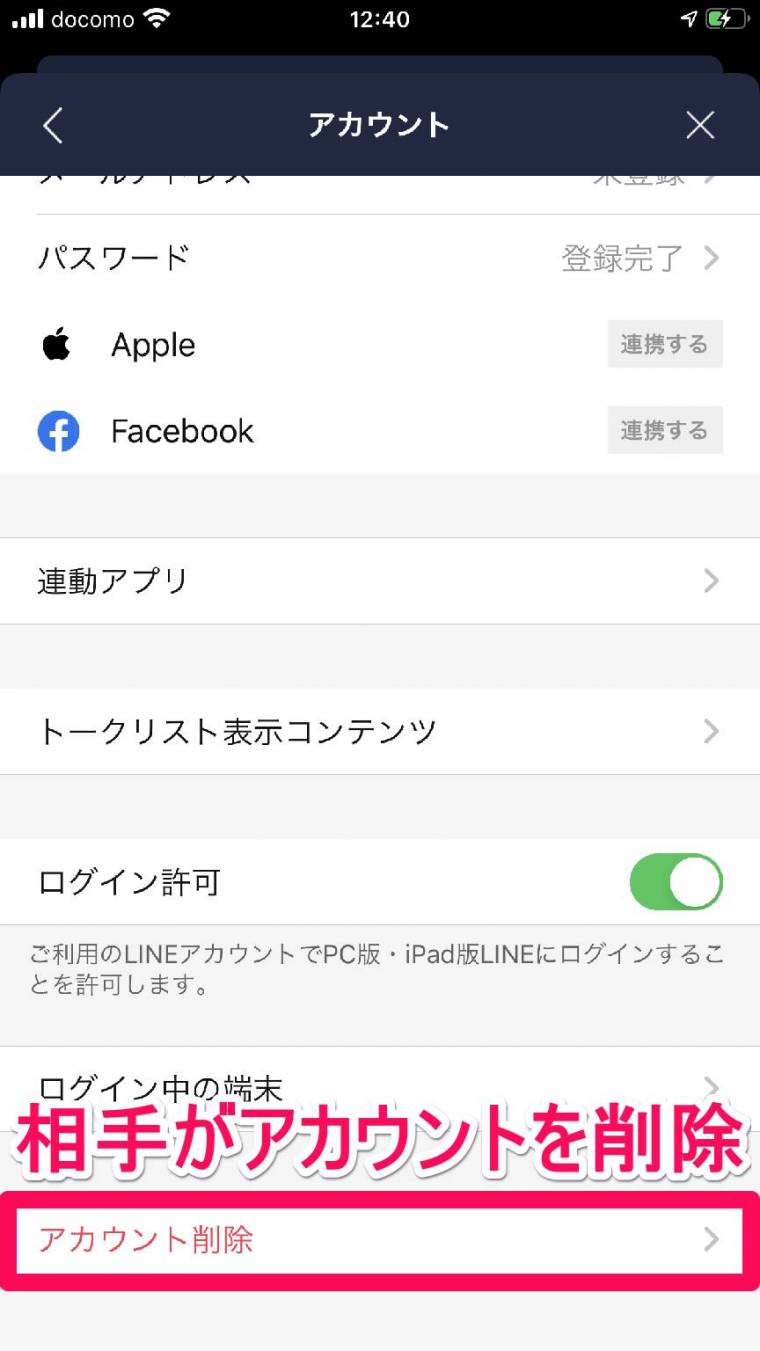
Task: Open 連動アプリ
Action: click(x=380, y=581)
